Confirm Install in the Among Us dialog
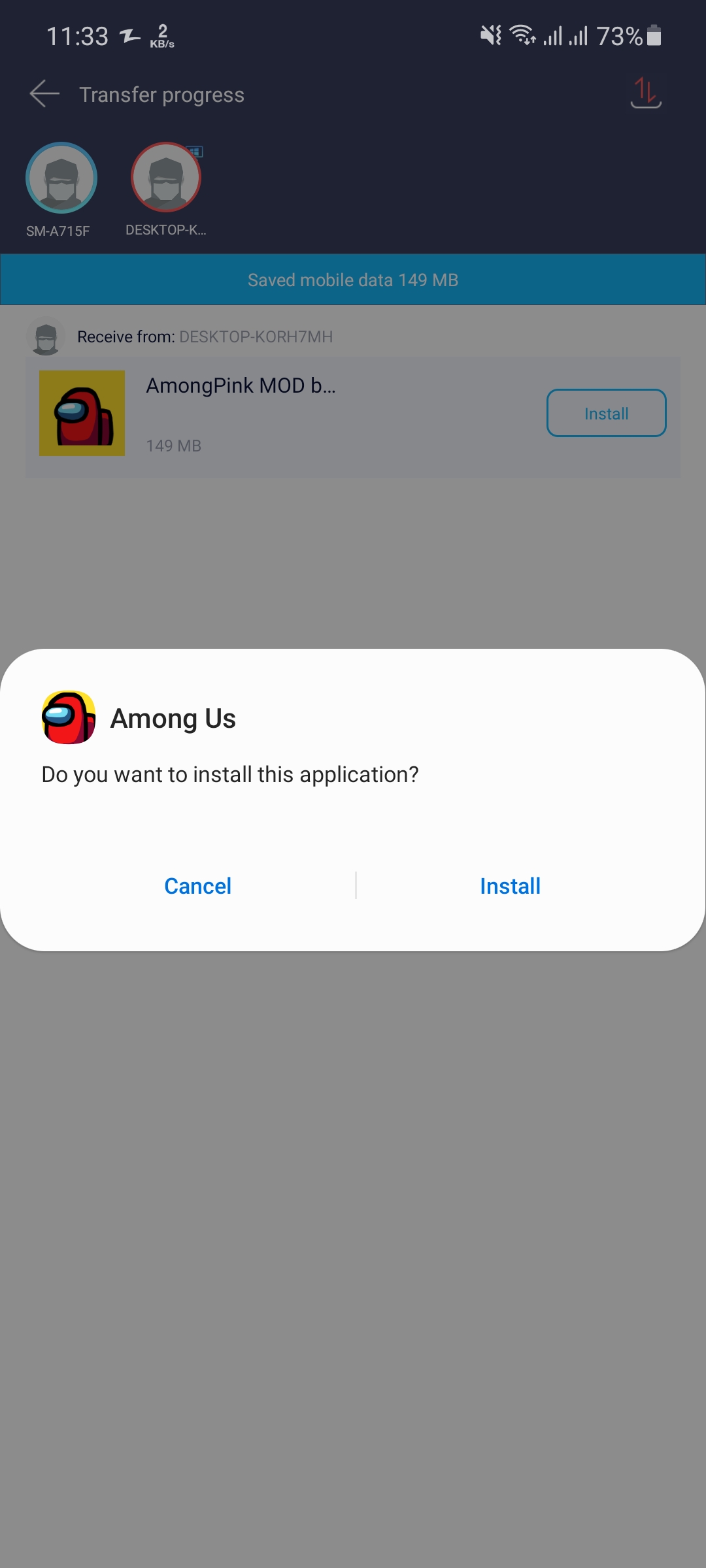The image size is (706, 1568). (x=510, y=886)
